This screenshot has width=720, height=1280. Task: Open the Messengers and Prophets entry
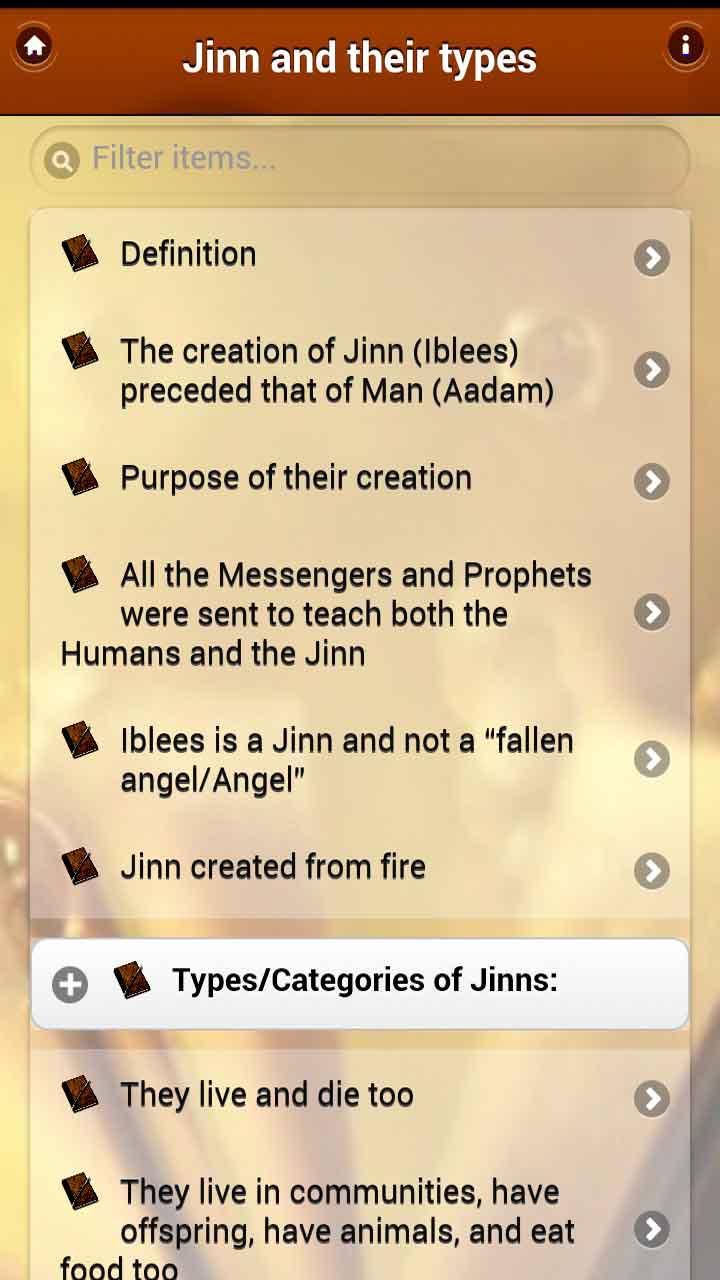pos(360,613)
